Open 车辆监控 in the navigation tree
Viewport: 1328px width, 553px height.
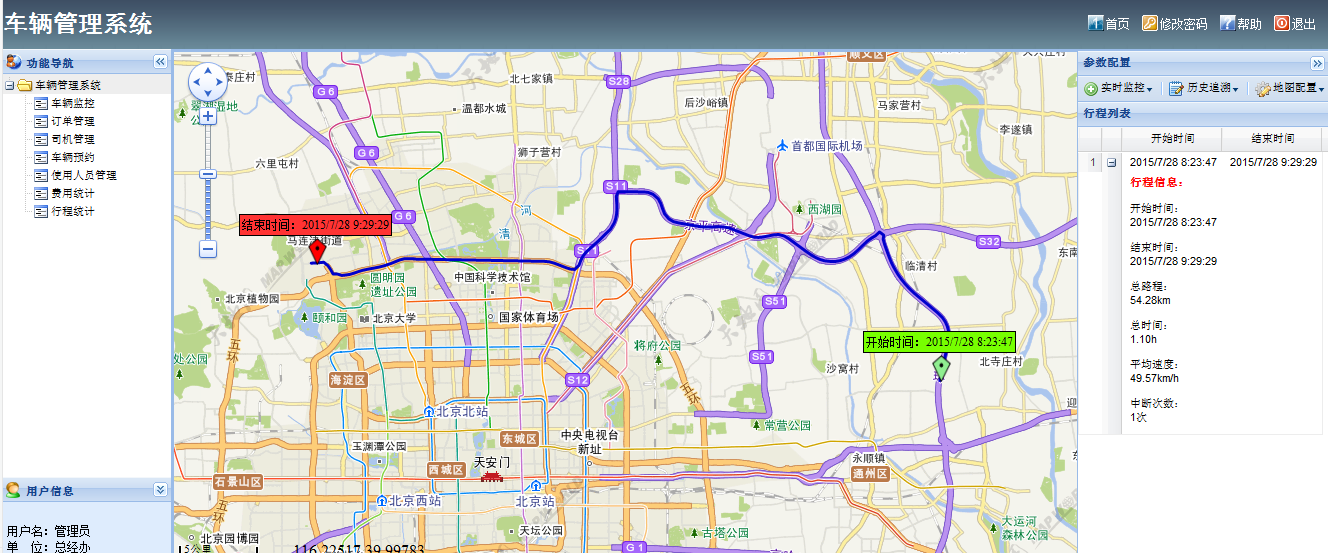(x=72, y=103)
